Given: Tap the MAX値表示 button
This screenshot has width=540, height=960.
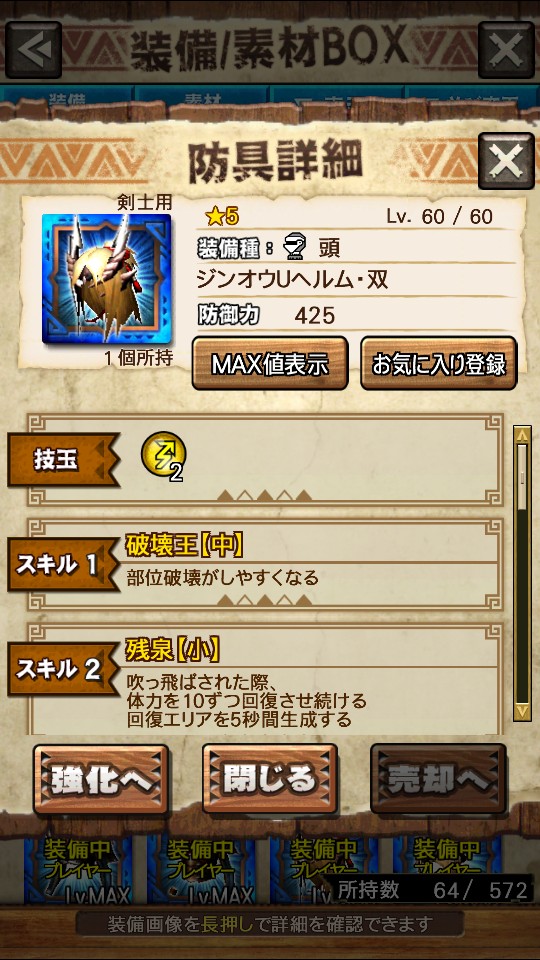Looking at the screenshot, I should pos(270,364).
